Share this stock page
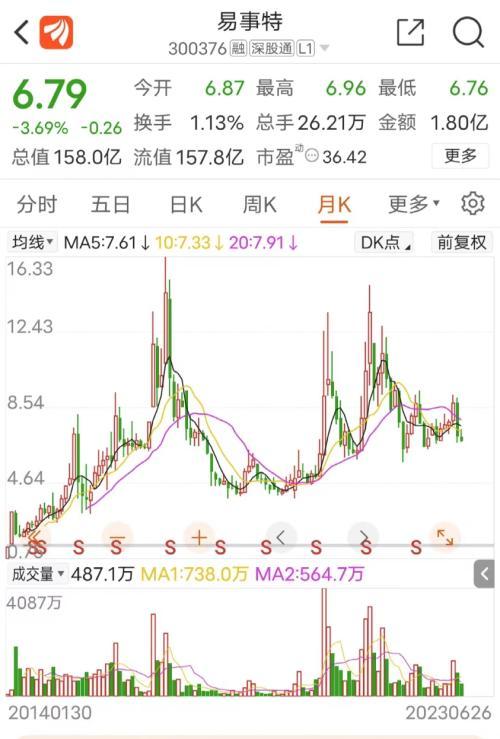The image size is (500, 739). 410,32
